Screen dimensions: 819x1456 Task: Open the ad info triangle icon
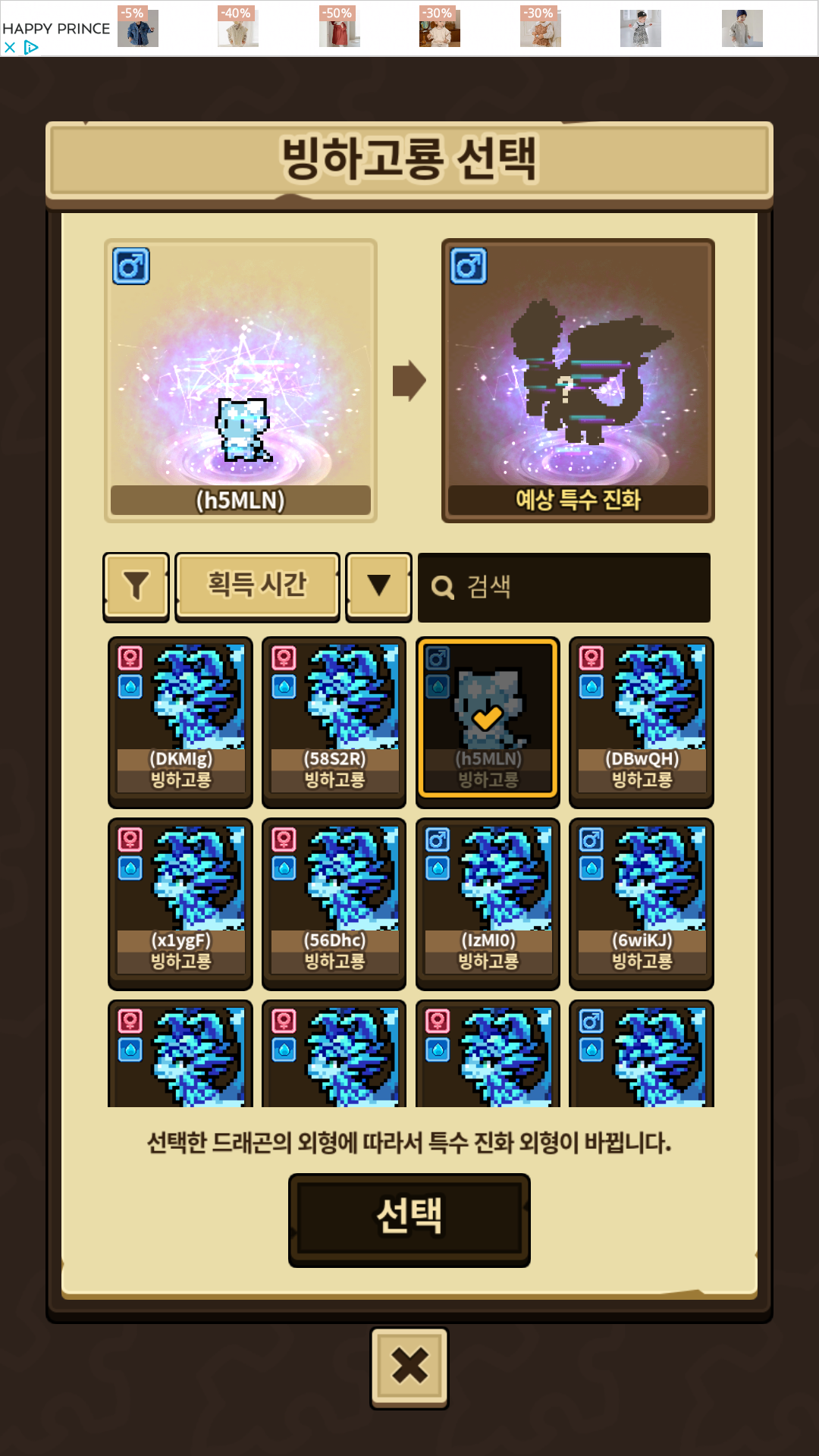point(31,48)
